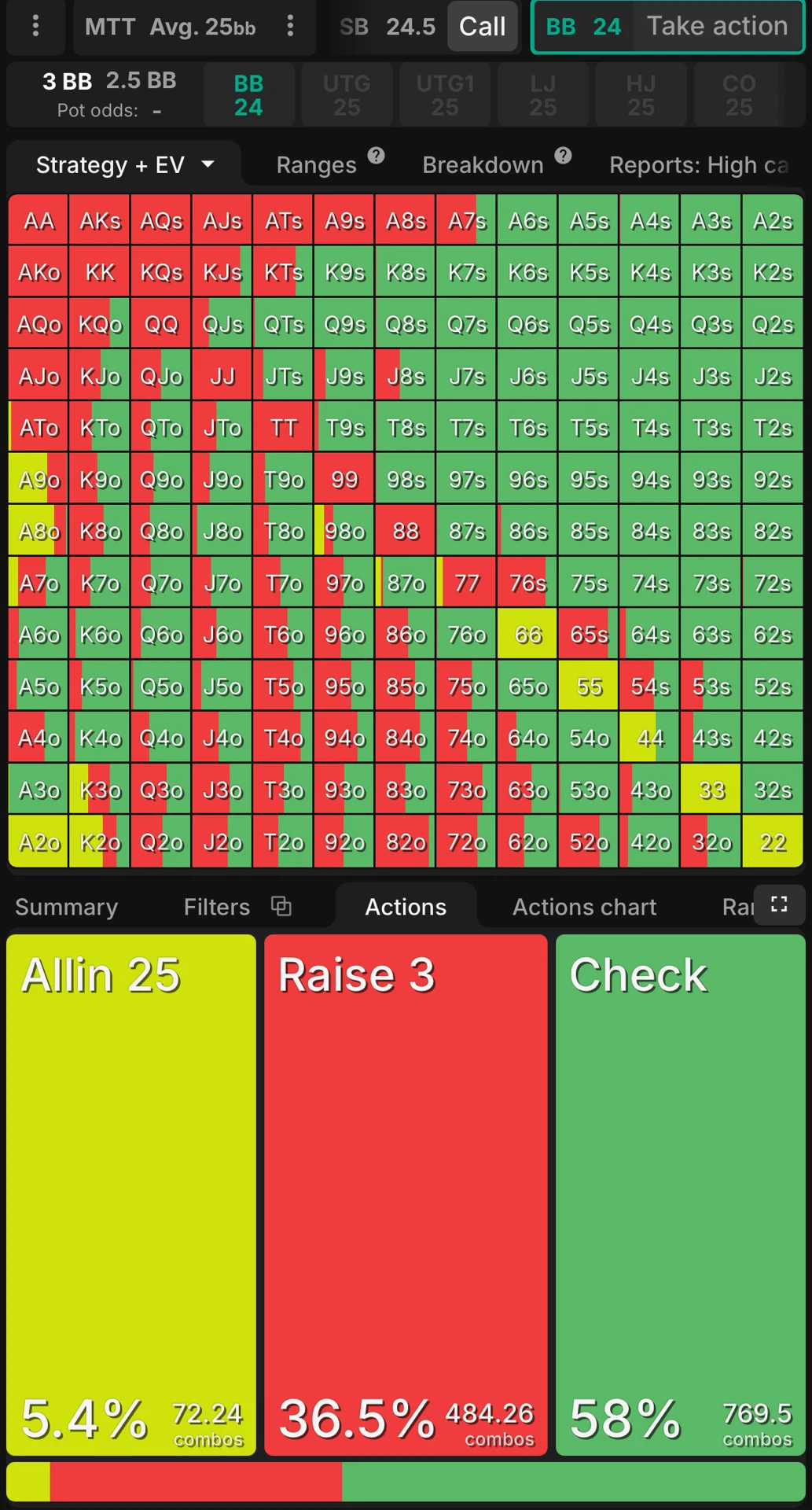Switch to Actions chart tab
Image resolution: width=812 pixels, height=1510 pixels.
(x=584, y=907)
